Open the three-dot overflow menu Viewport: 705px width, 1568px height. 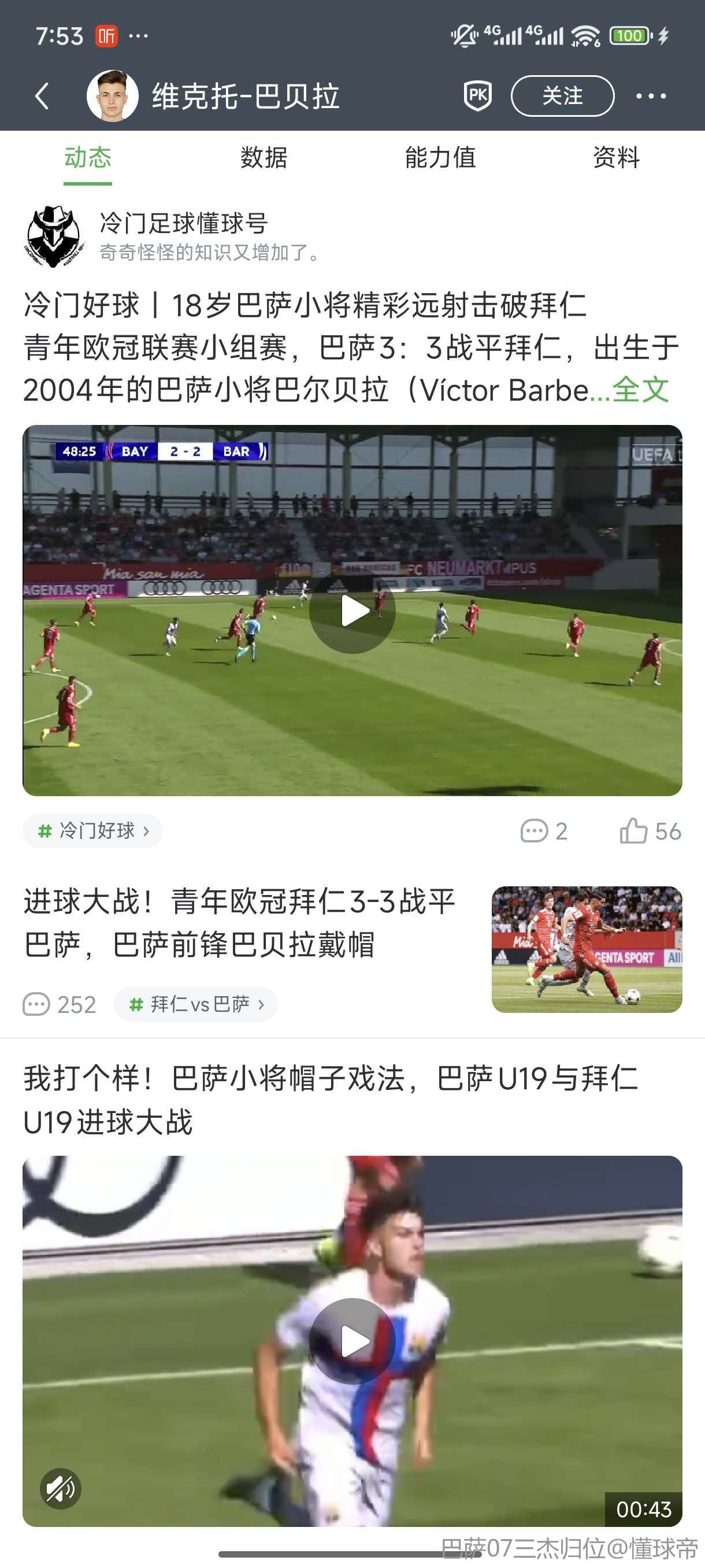[651, 96]
